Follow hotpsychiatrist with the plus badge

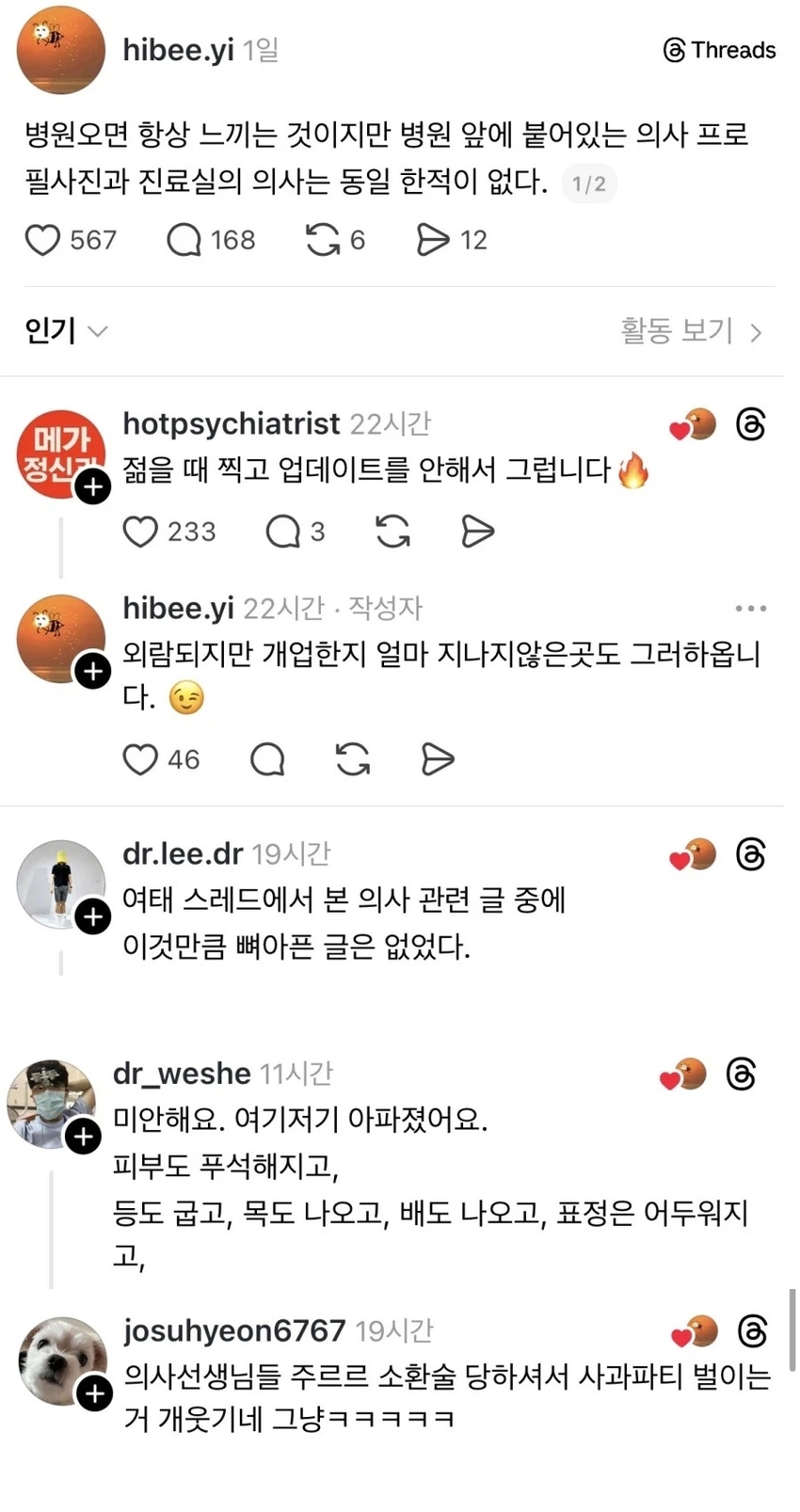click(93, 486)
